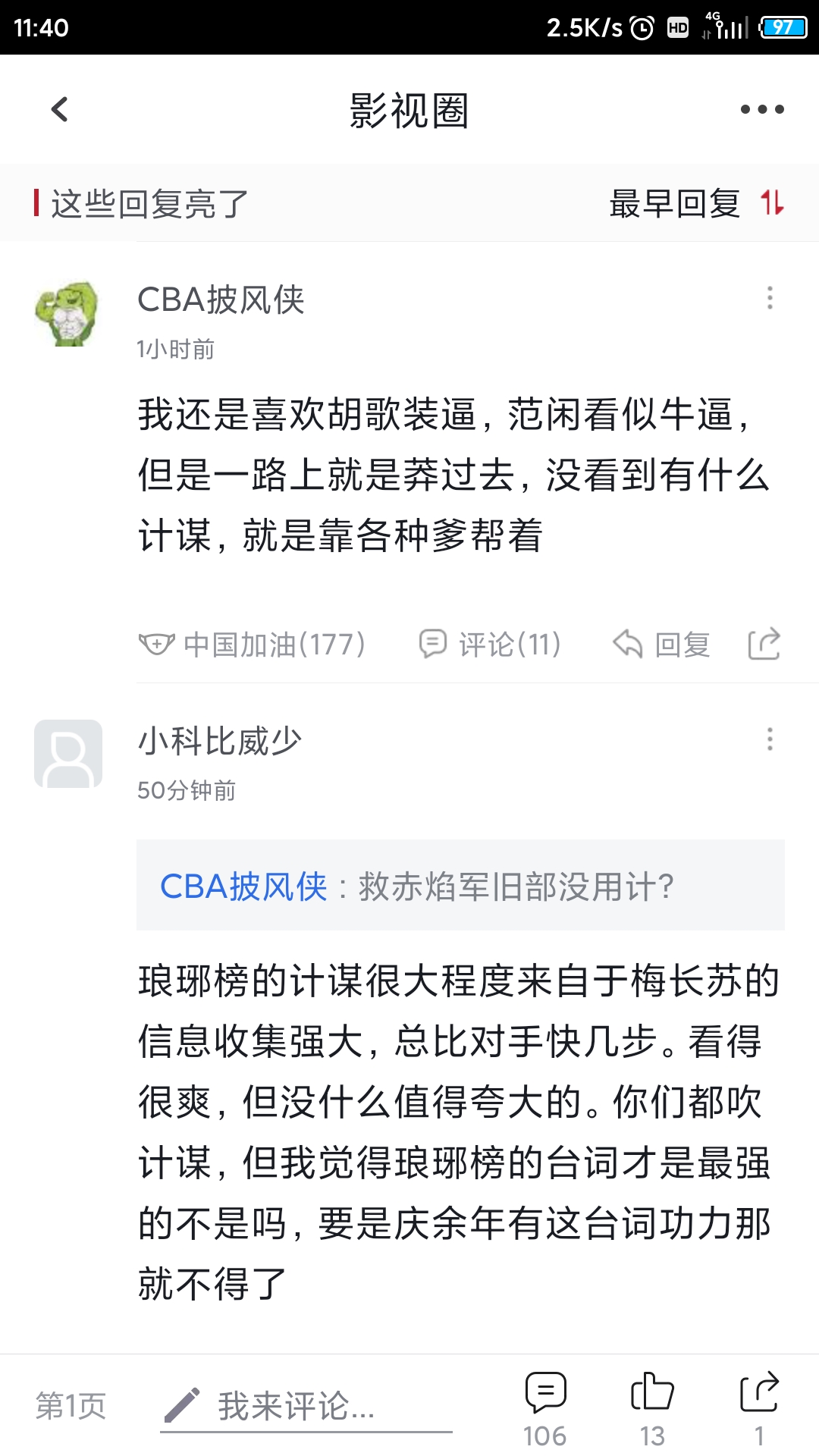Open the 第1页 page selector
Image resolution: width=819 pixels, height=1456 pixels.
[71, 1406]
